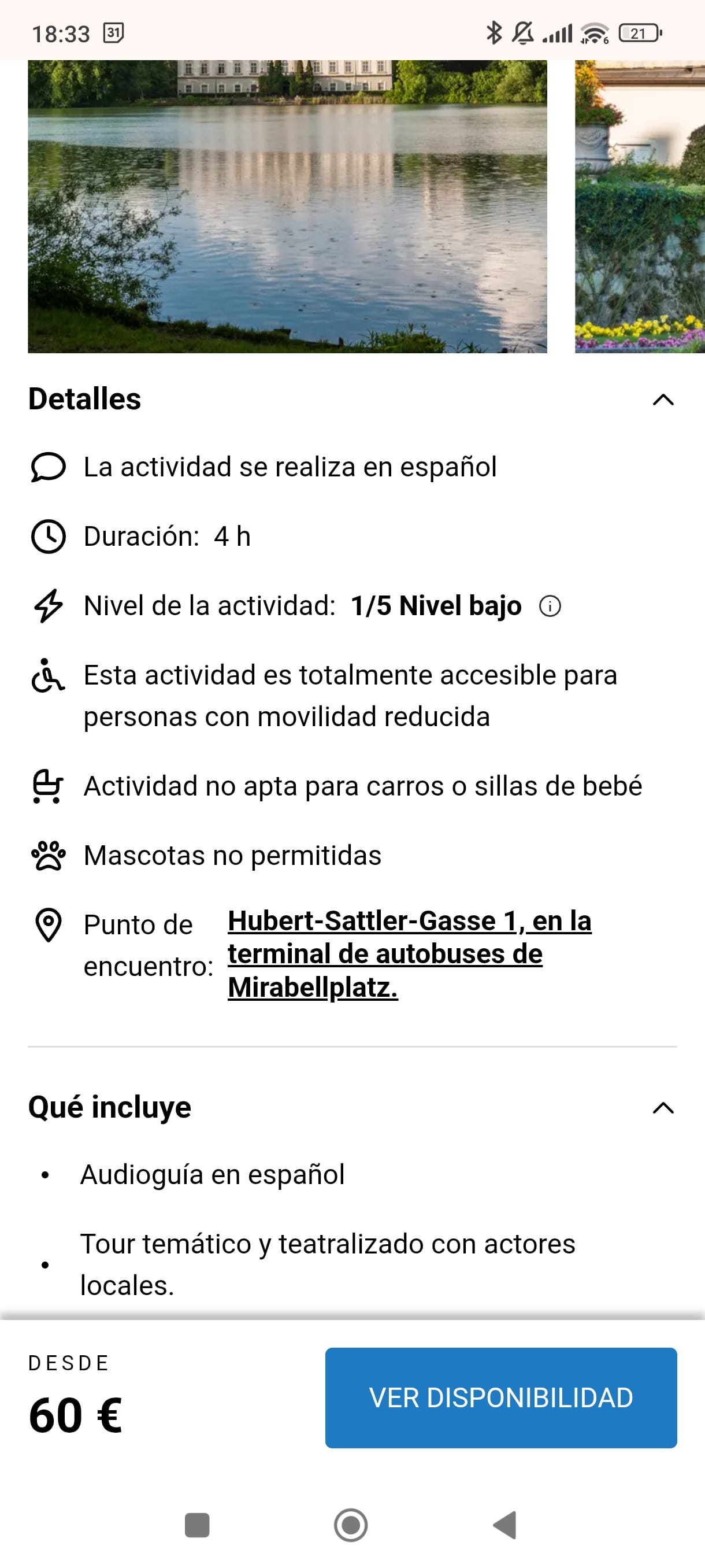
Task: Collapse the Detalles section
Action: click(662, 400)
